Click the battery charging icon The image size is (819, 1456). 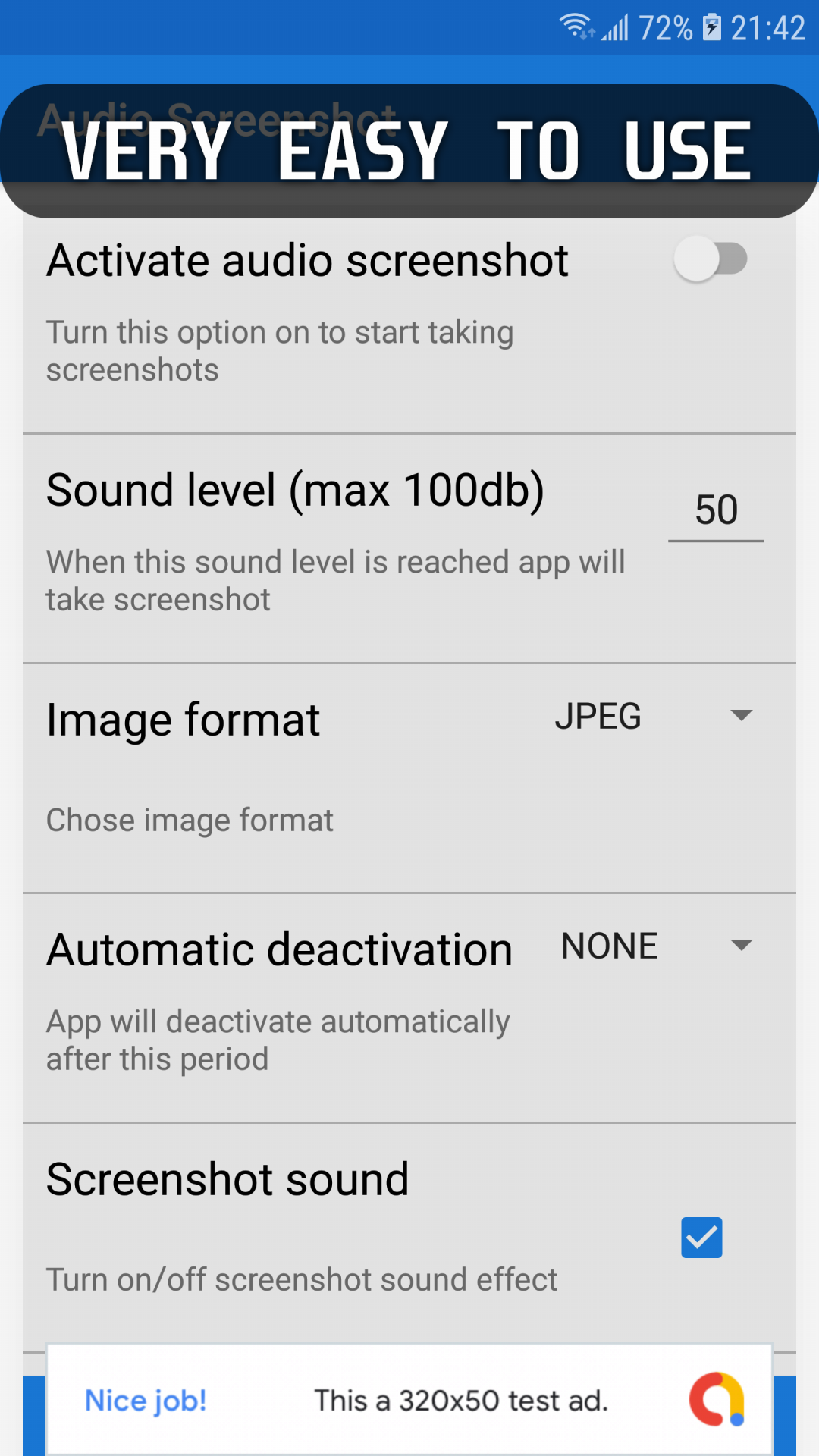pyautogui.click(x=711, y=27)
